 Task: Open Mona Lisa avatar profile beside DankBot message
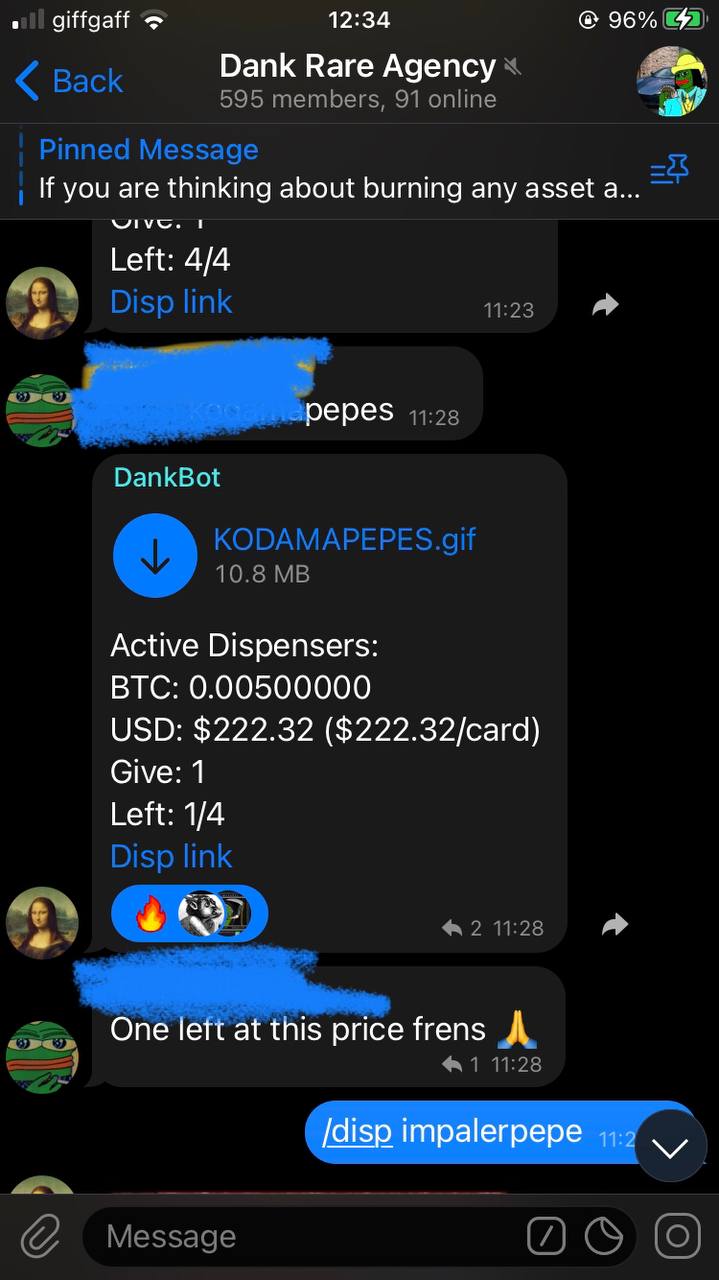pos(42,922)
